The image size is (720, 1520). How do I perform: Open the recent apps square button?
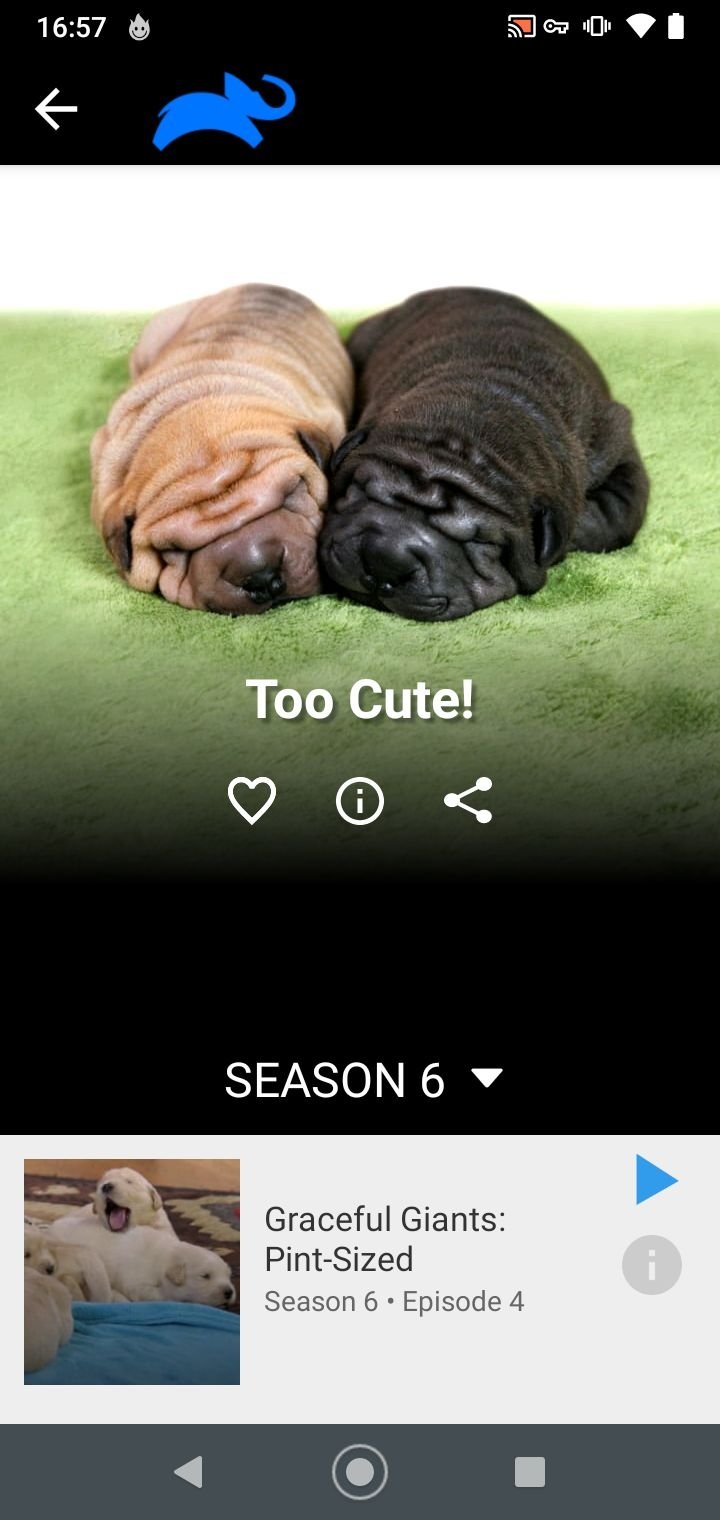tap(530, 1472)
